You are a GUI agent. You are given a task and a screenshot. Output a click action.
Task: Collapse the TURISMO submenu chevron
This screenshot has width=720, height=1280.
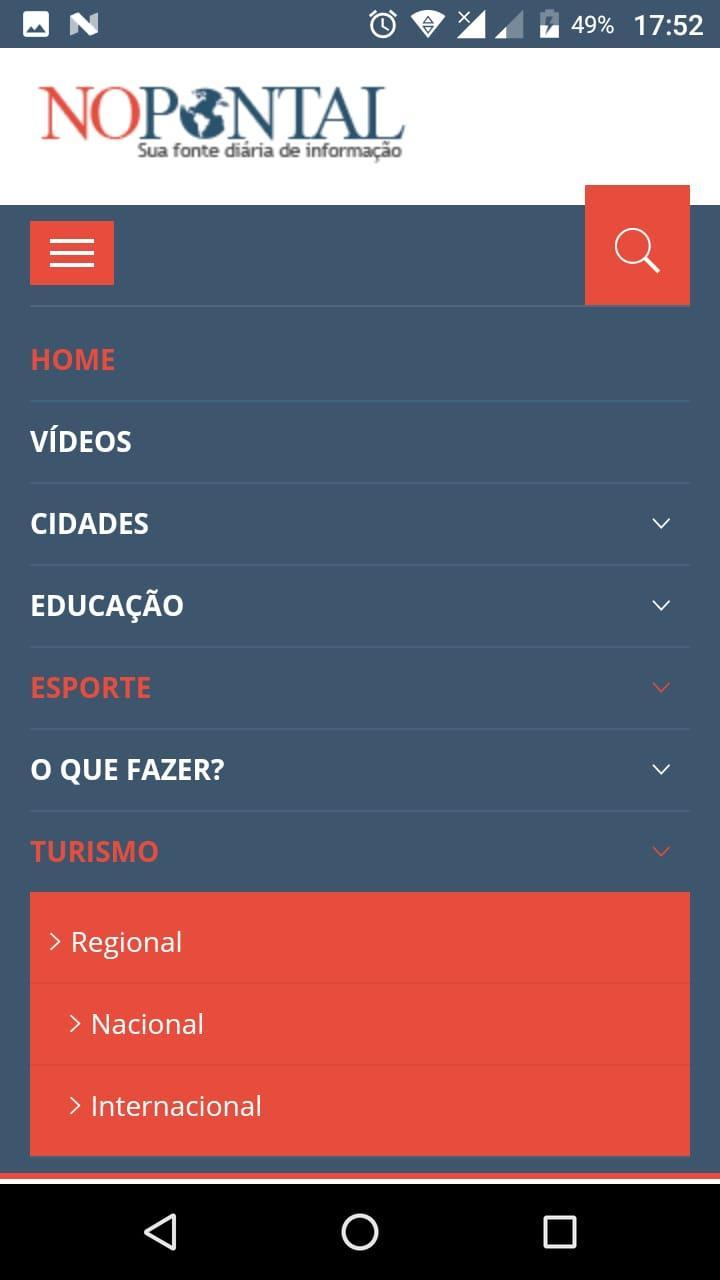pyautogui.click(x=661, y=852)
